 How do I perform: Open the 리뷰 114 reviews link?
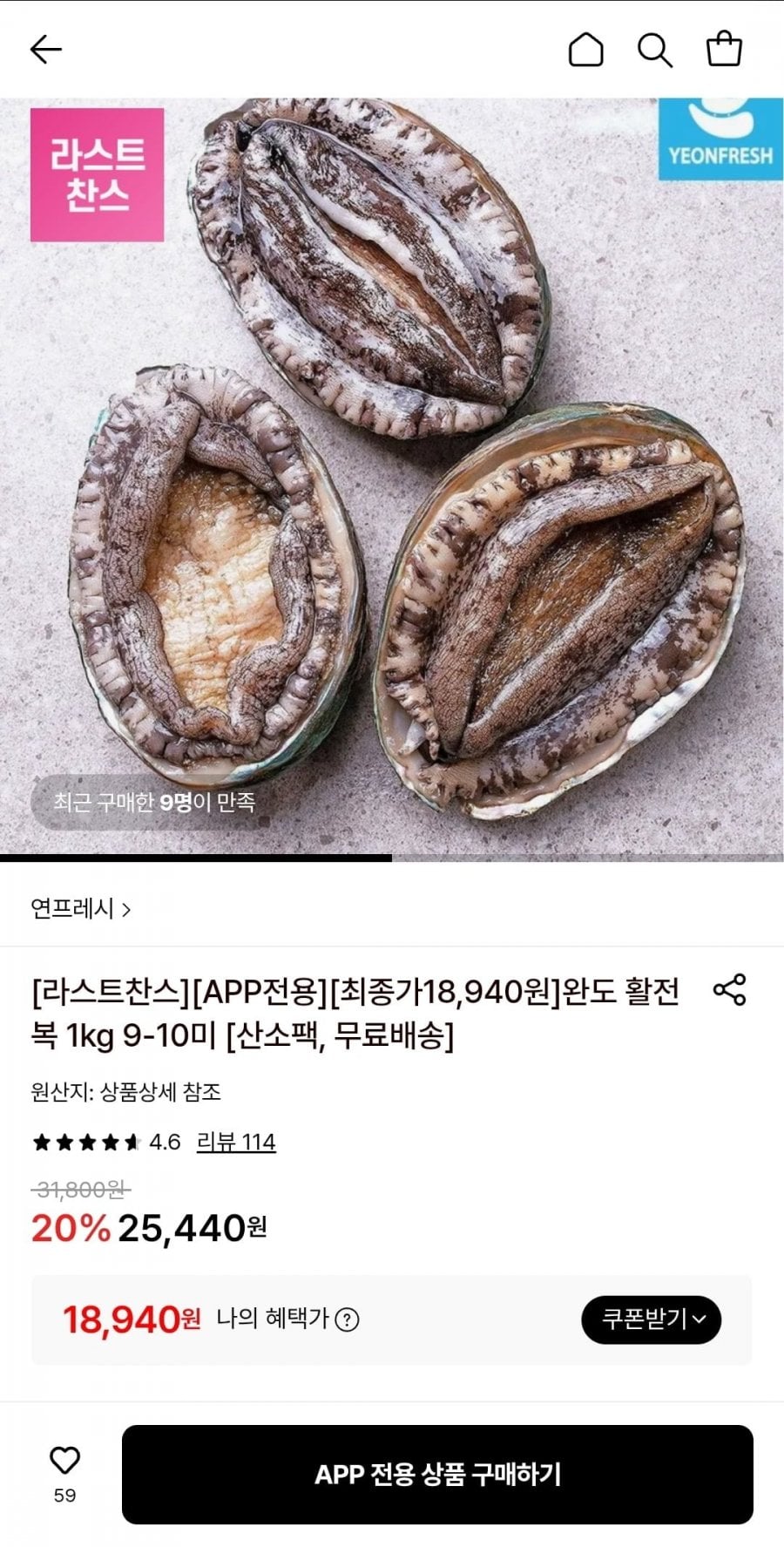coord(235,1142)
